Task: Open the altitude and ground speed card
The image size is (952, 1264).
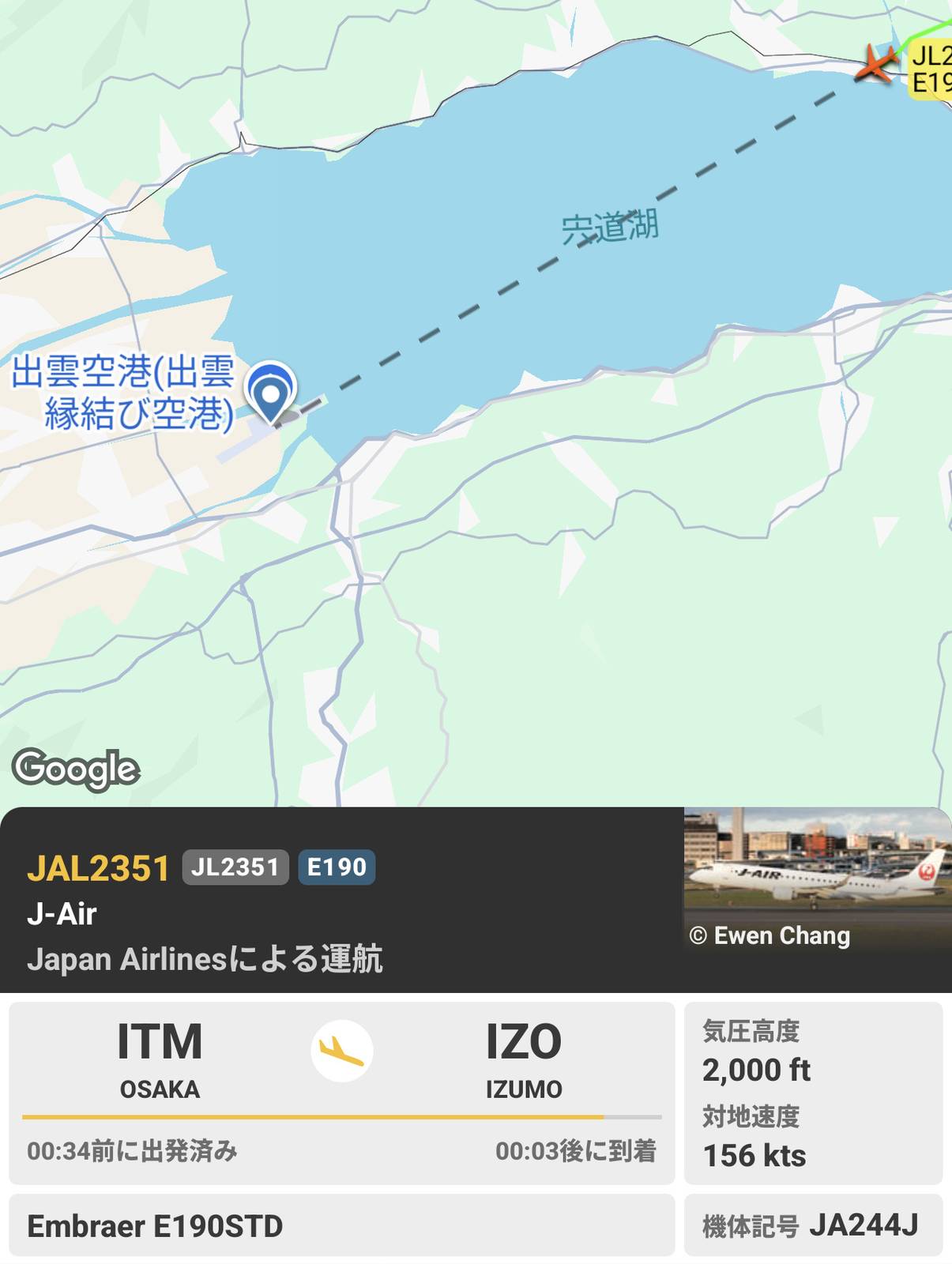Action: click(x=813, y=1093)
